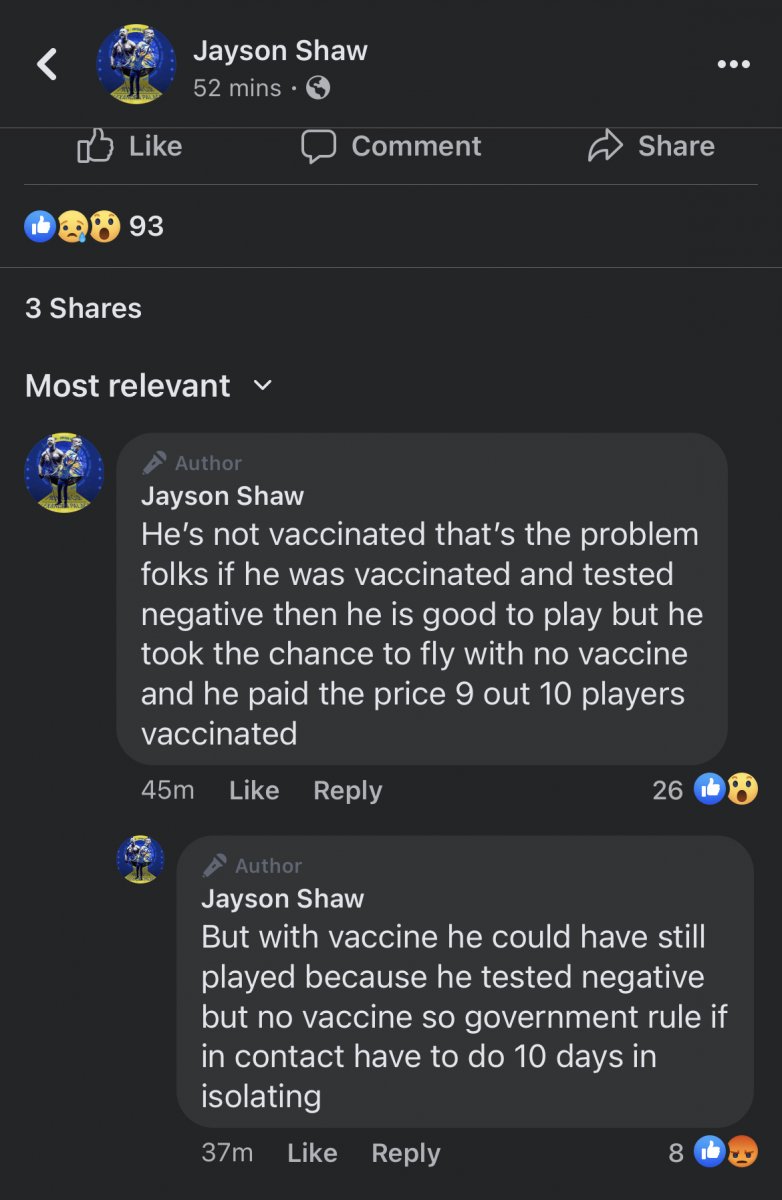Open Jayson Shaw's profile from header avatar
Viewport: 782px width, 1200px height.
pos(135,65)
